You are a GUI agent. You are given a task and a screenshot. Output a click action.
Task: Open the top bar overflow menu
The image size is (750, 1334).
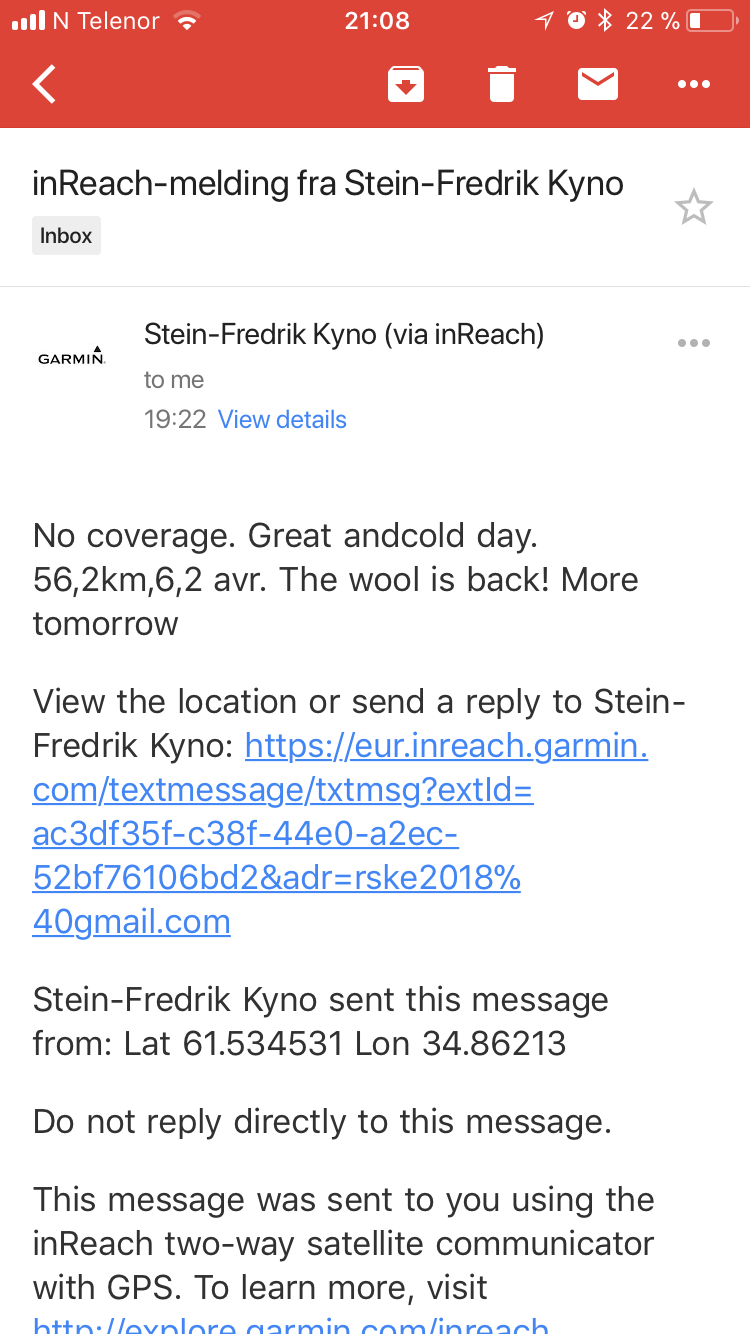tap(693, 84)
